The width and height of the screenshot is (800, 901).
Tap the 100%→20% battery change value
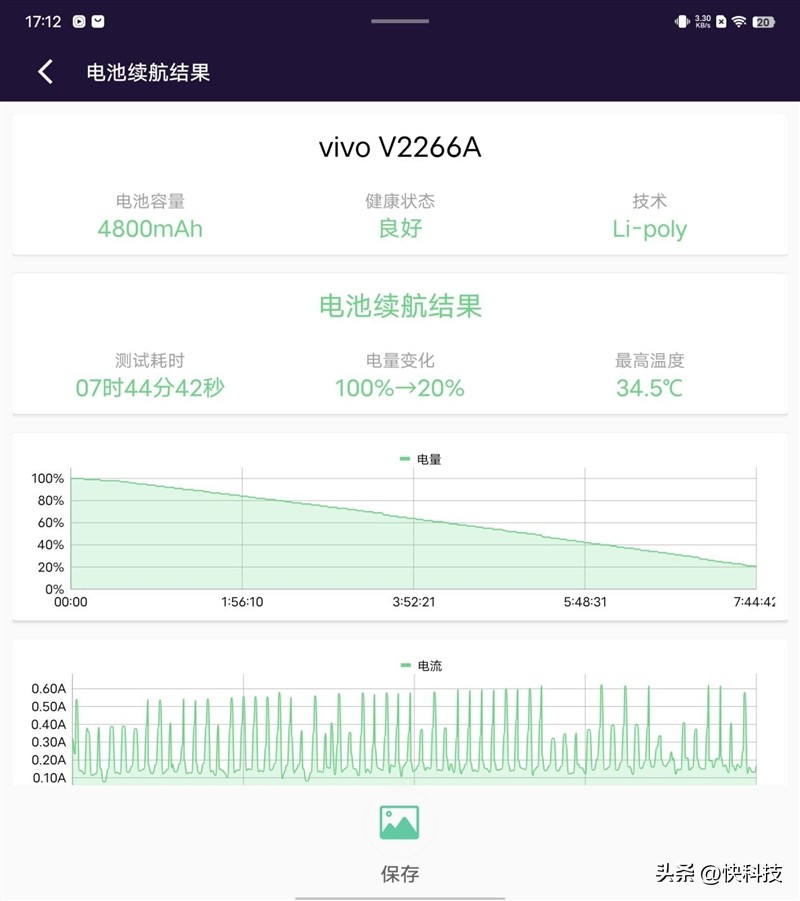399,389
